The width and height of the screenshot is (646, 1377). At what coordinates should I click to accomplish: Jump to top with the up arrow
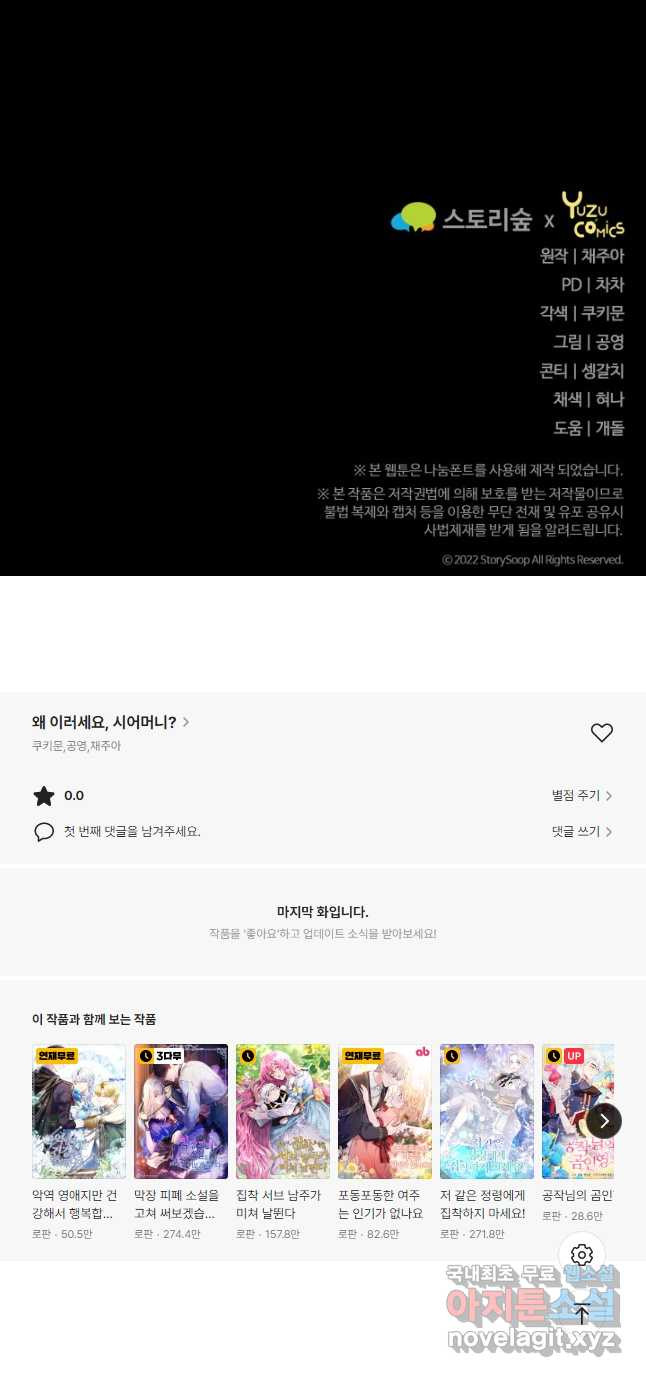[582, 1313]
